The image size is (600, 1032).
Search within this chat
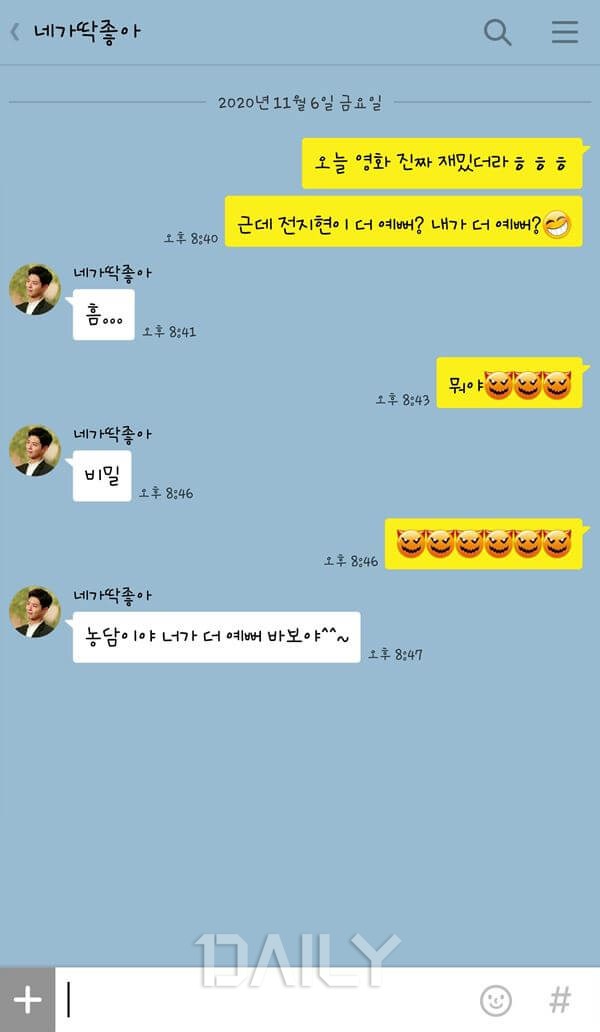pos(497,32)
